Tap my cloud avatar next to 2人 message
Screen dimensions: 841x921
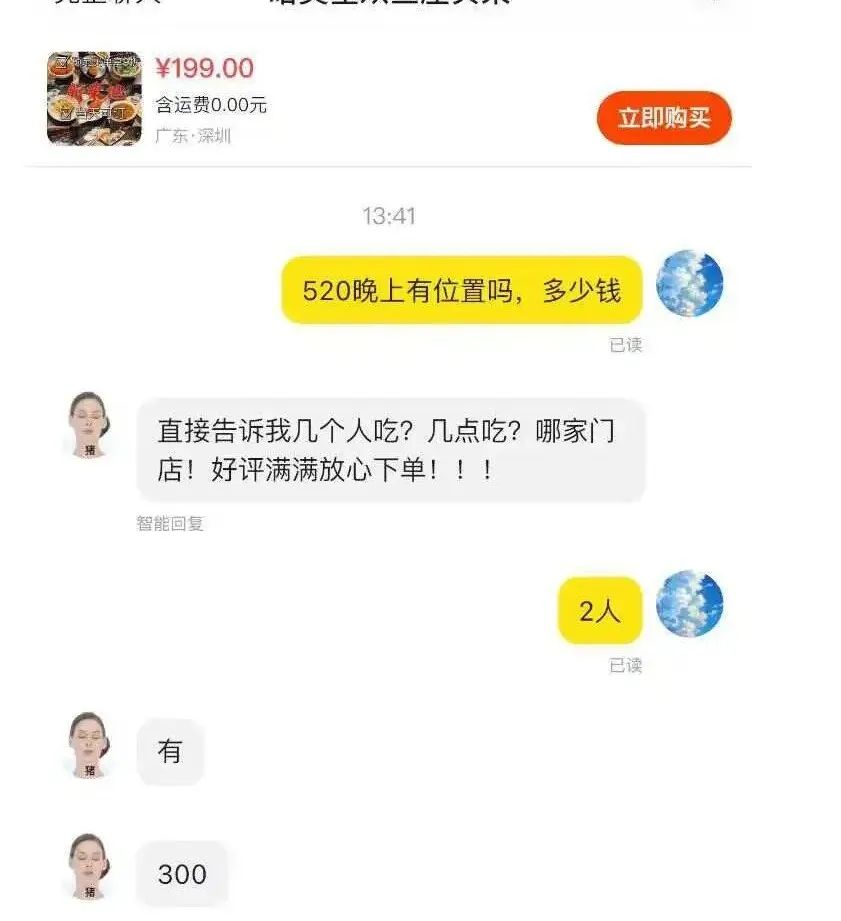(689, 604)
